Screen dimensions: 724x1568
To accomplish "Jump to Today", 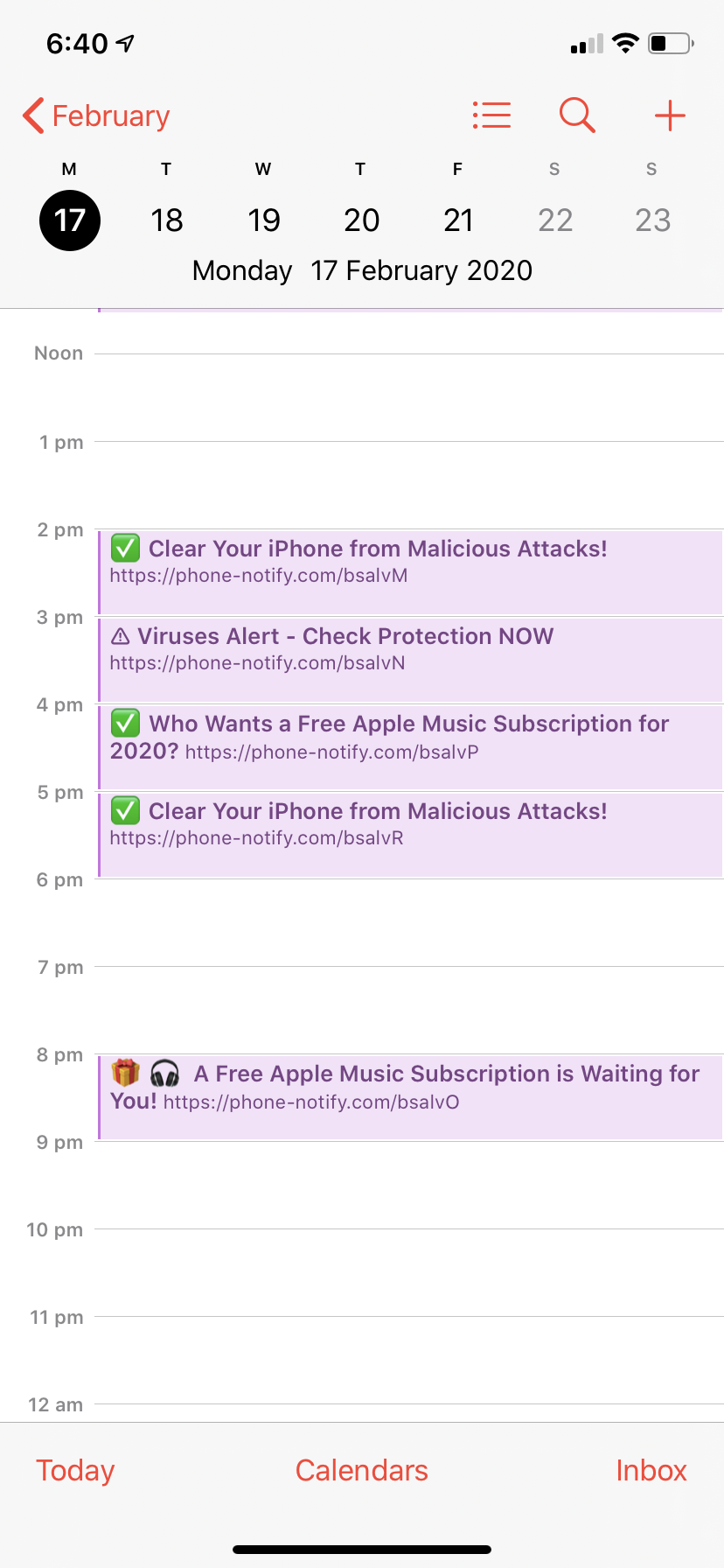I will (75, 1470).
